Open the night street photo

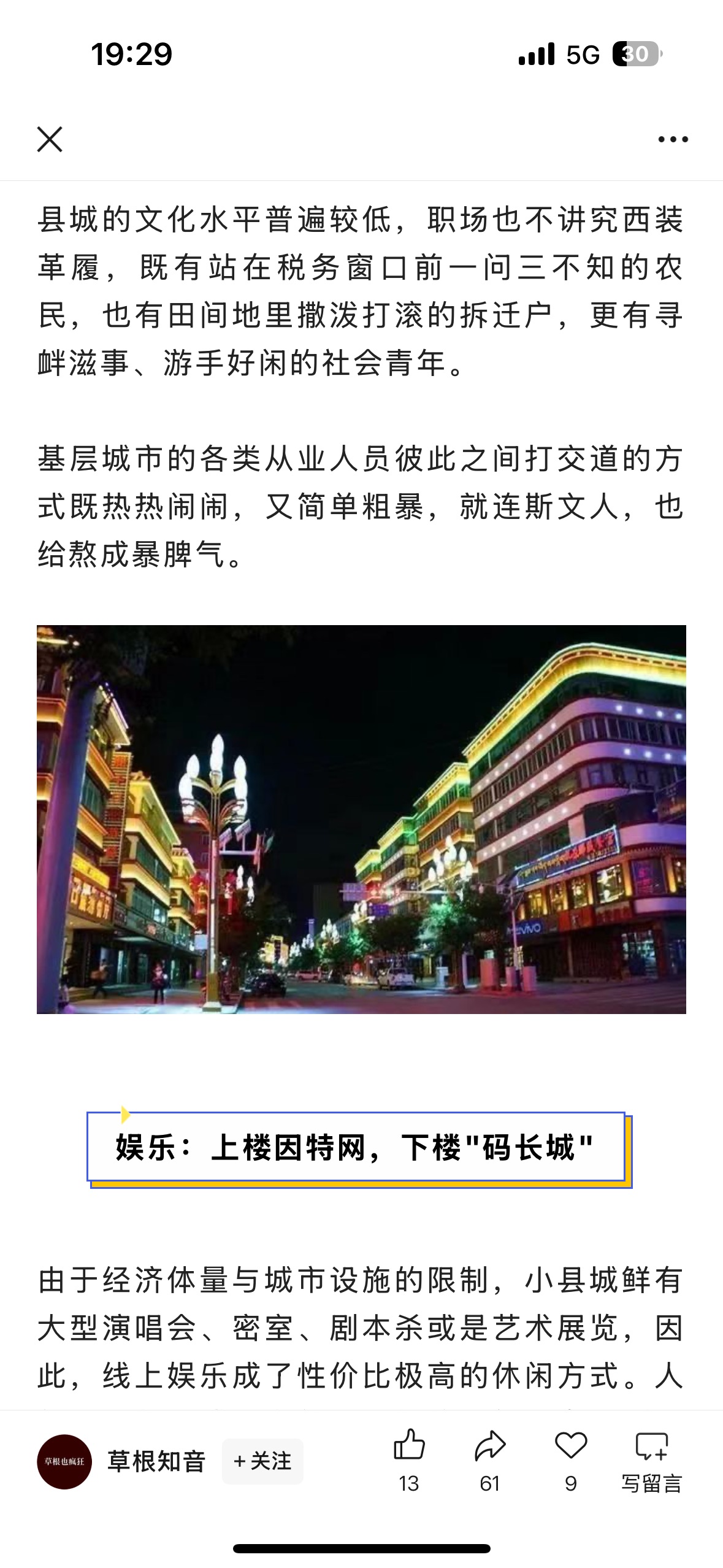pyautogui.click(x=361, y=819)
